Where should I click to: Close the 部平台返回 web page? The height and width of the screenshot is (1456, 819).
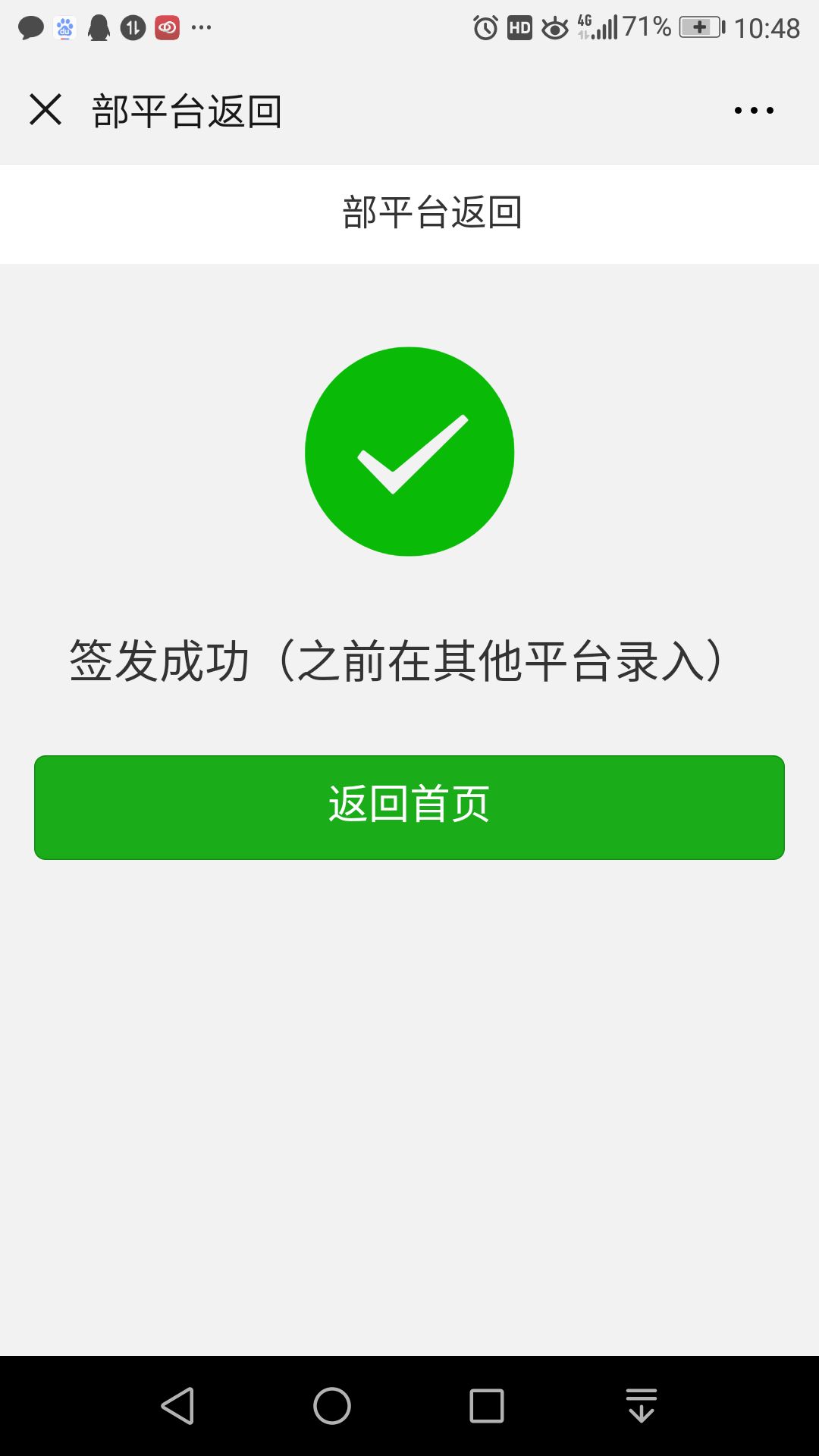tap(45, 110)
